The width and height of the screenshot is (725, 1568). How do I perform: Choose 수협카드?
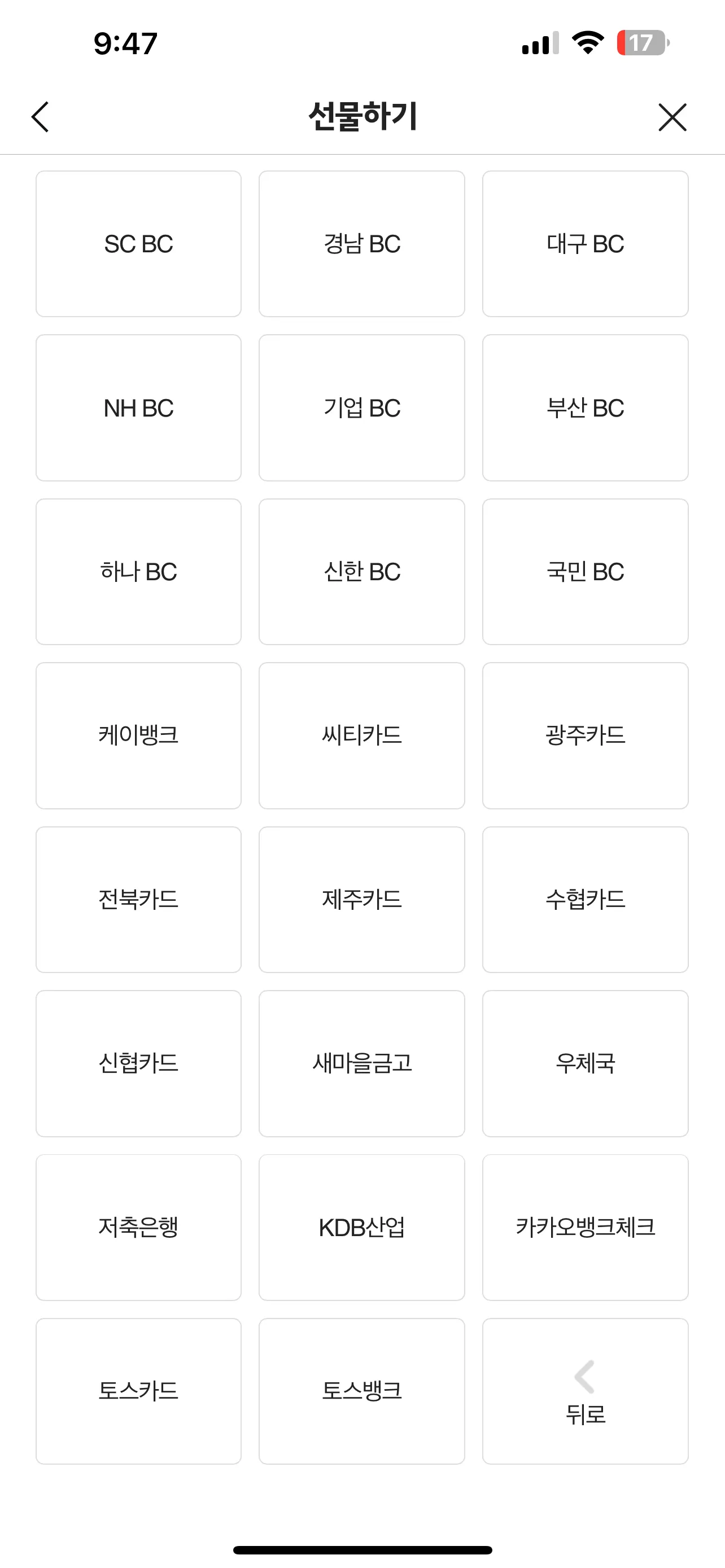(585, 900)
